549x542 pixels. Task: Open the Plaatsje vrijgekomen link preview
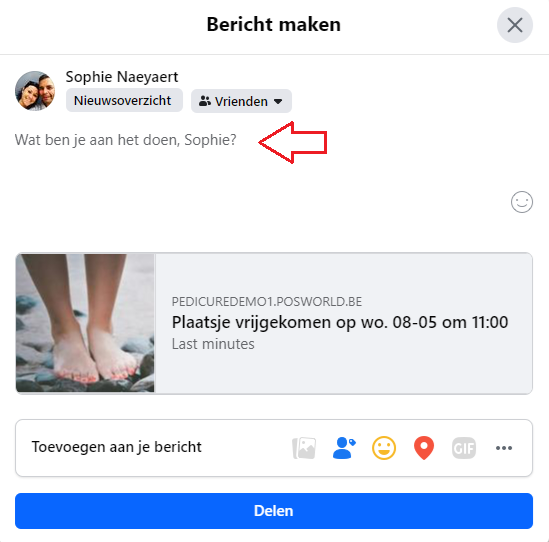click(274, 323)
